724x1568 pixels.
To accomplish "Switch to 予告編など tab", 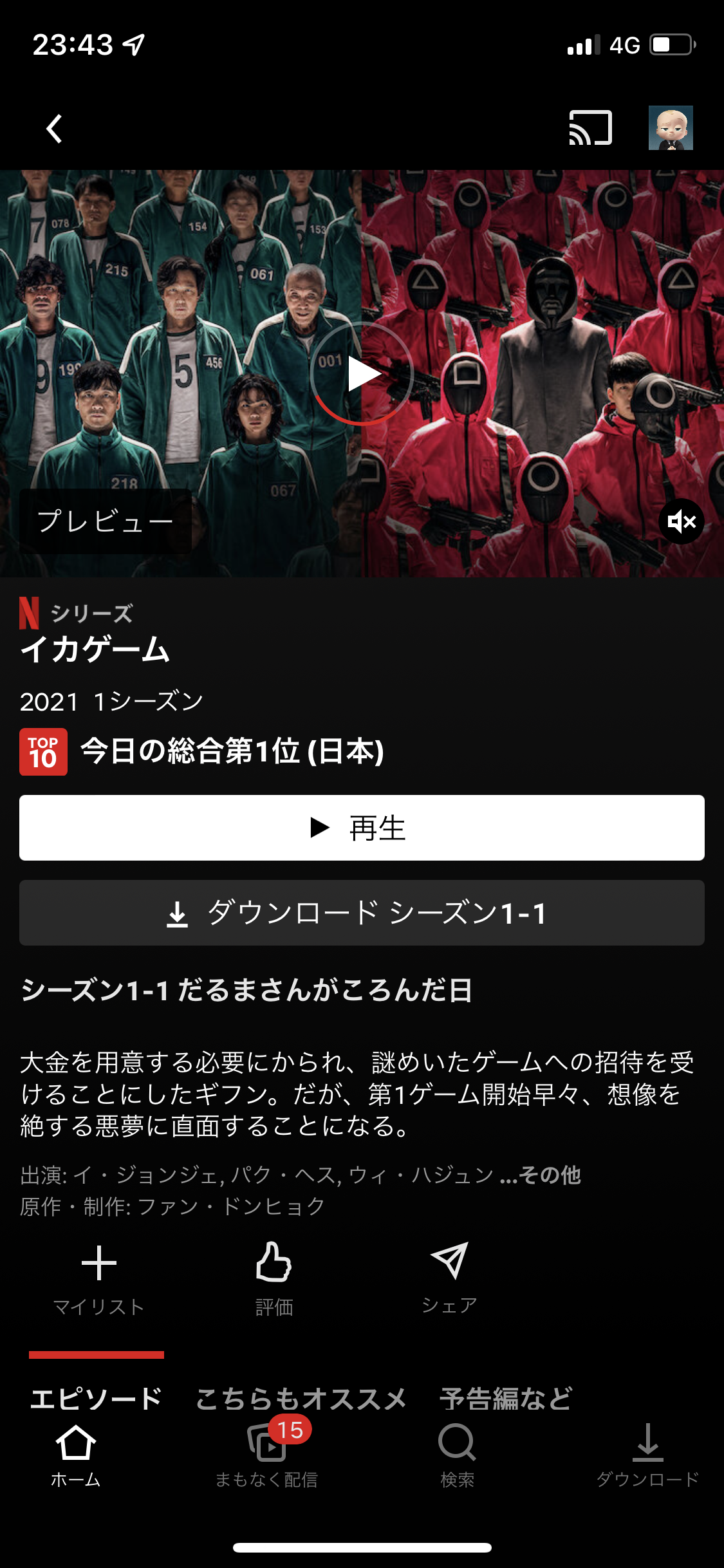I will pyautogui.click(x=506, y=1398).
